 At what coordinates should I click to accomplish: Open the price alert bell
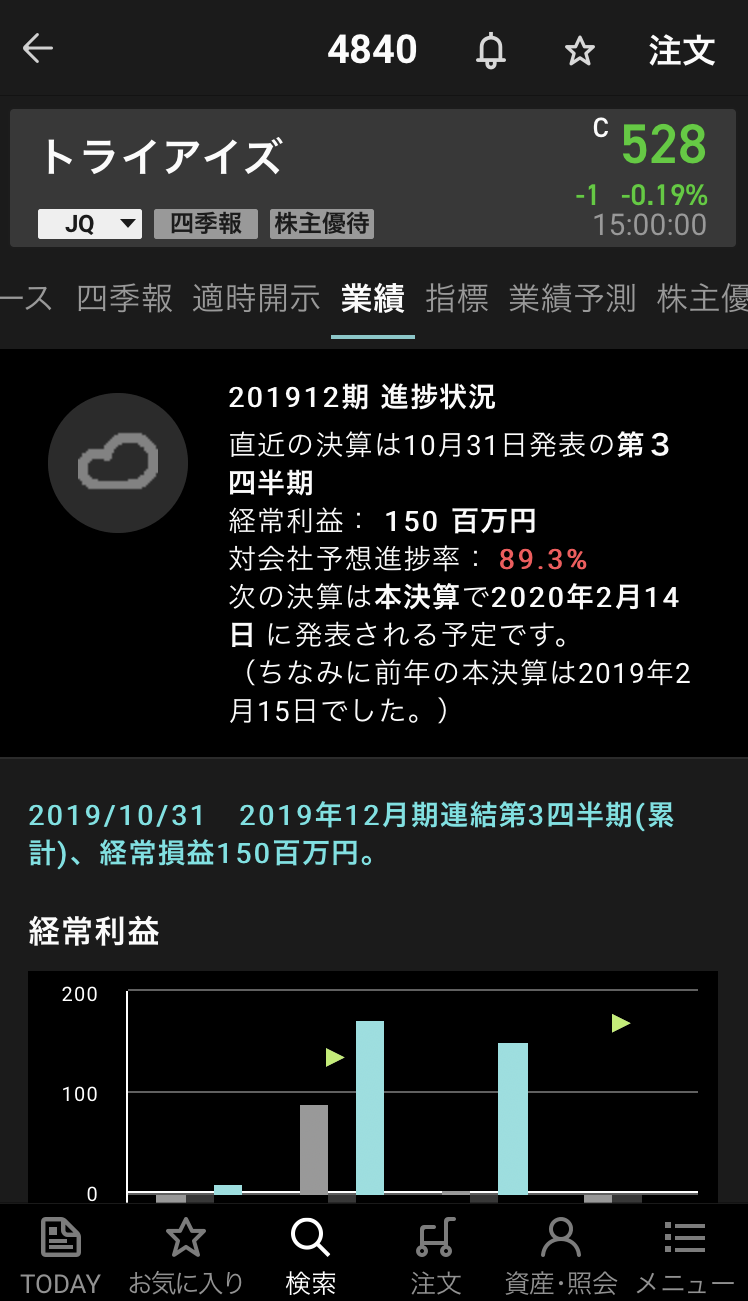click(490, 50)
